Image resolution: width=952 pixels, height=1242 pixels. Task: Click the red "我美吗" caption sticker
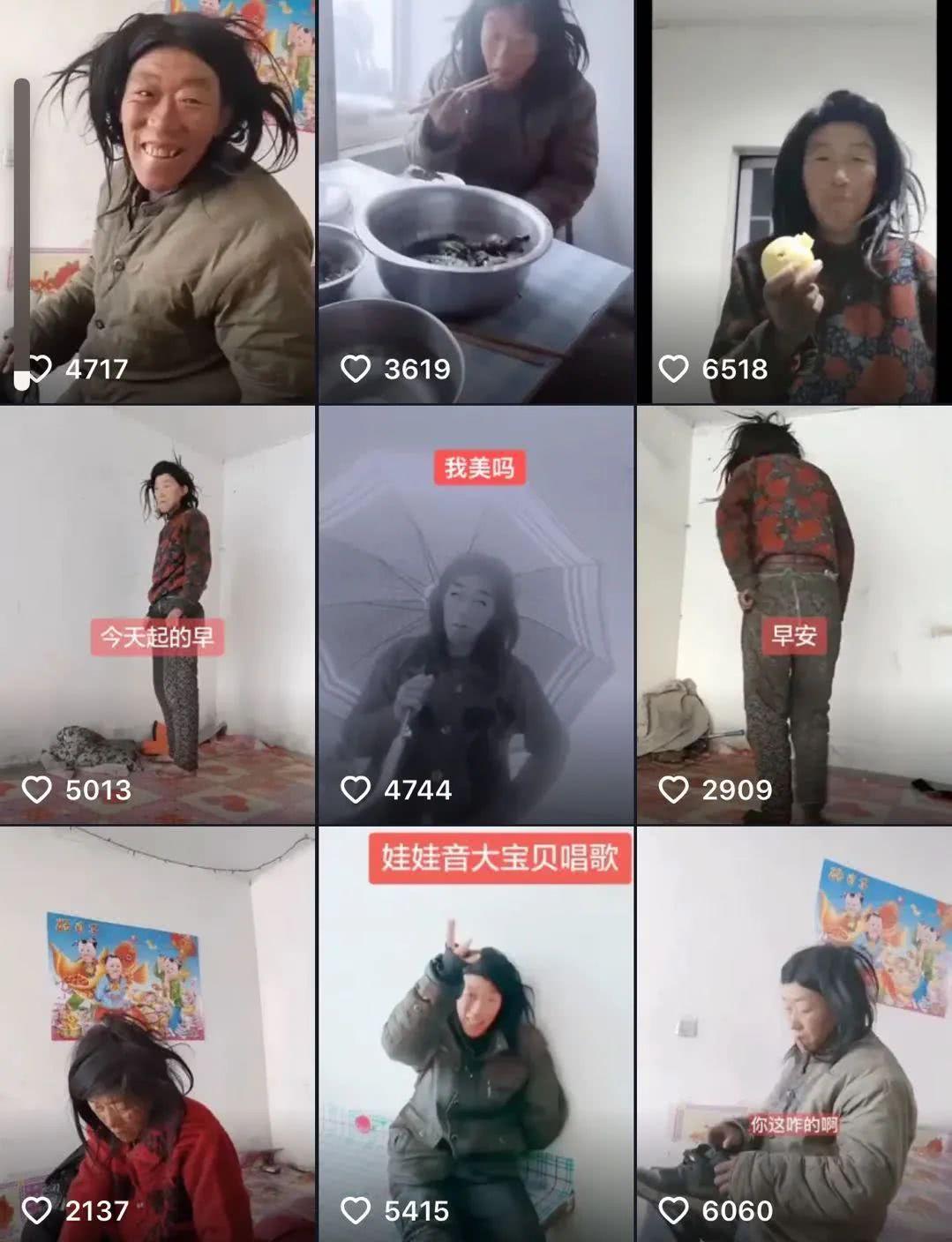coord(481,468)
